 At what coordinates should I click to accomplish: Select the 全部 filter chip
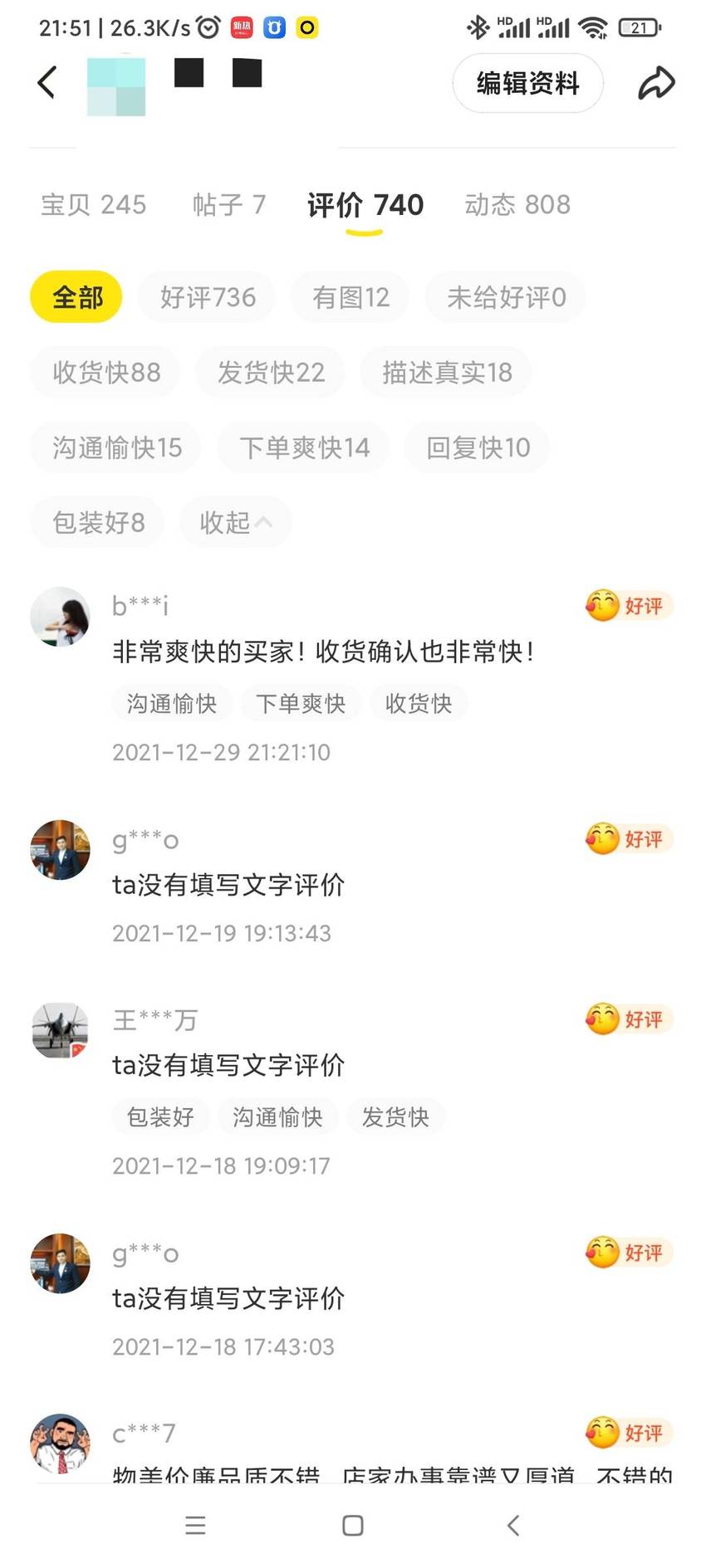tap(76, 297)
